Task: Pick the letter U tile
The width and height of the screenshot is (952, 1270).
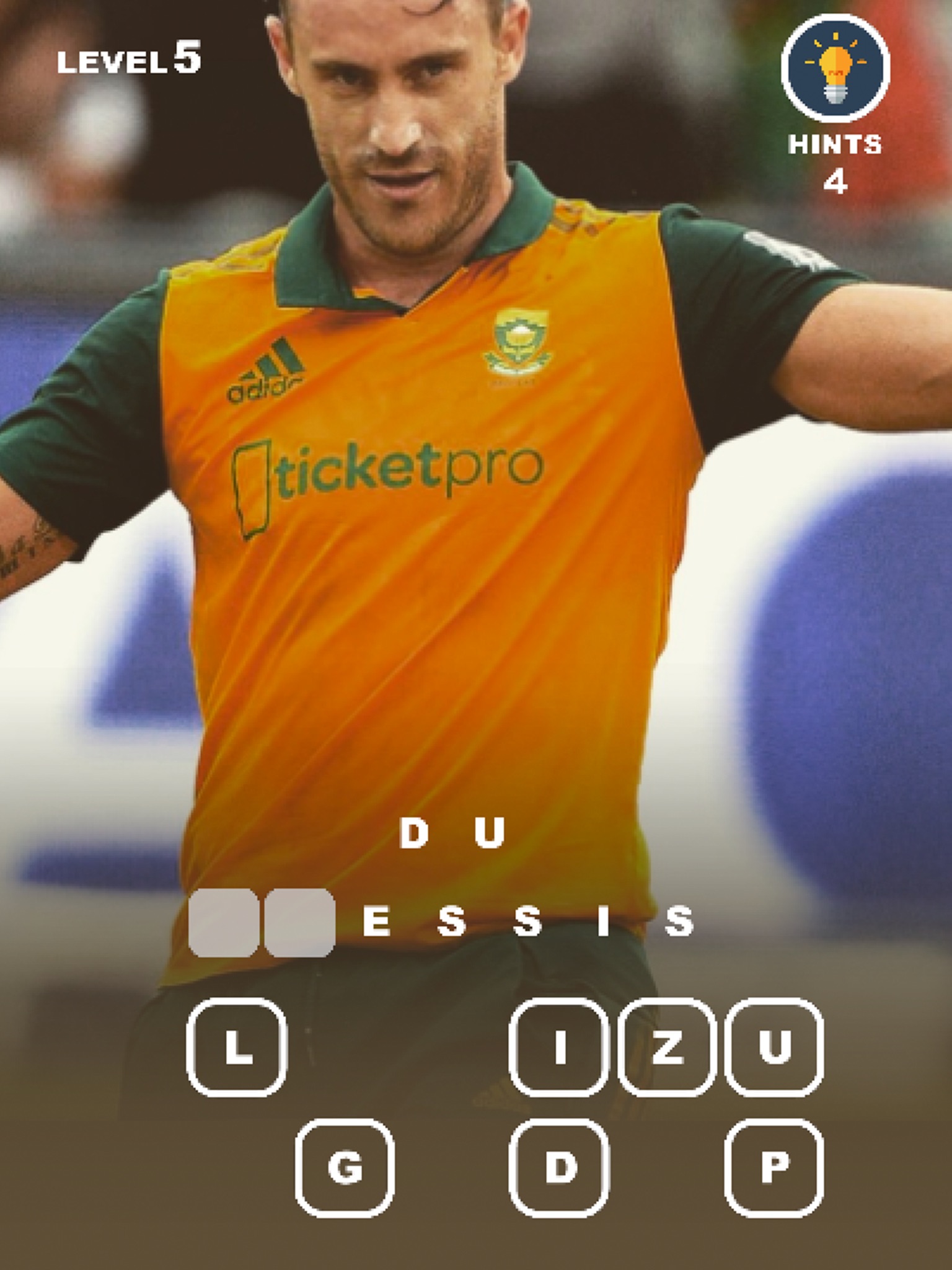Action: [774, 1047]
